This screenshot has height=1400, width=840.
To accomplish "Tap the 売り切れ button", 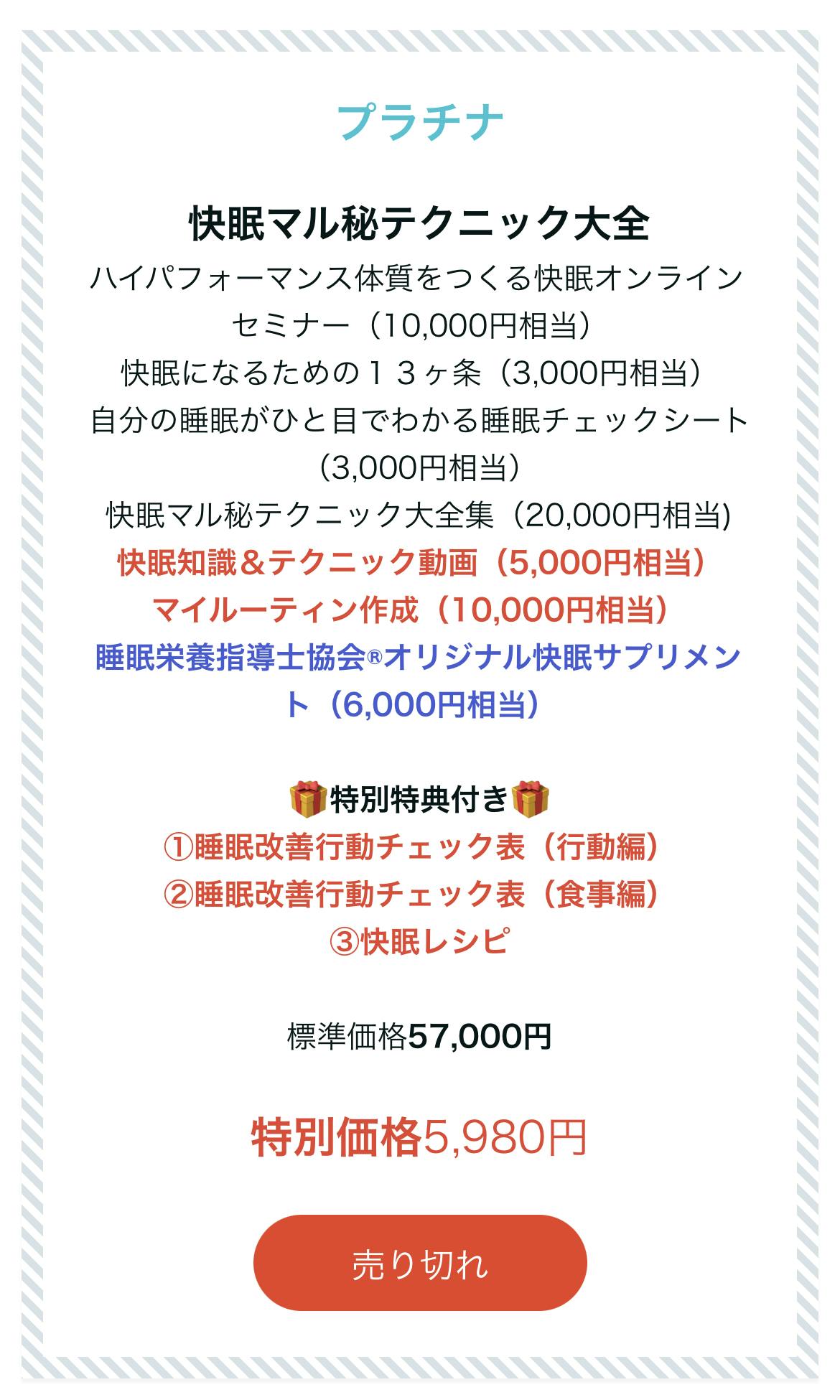I will point(420,1264).
